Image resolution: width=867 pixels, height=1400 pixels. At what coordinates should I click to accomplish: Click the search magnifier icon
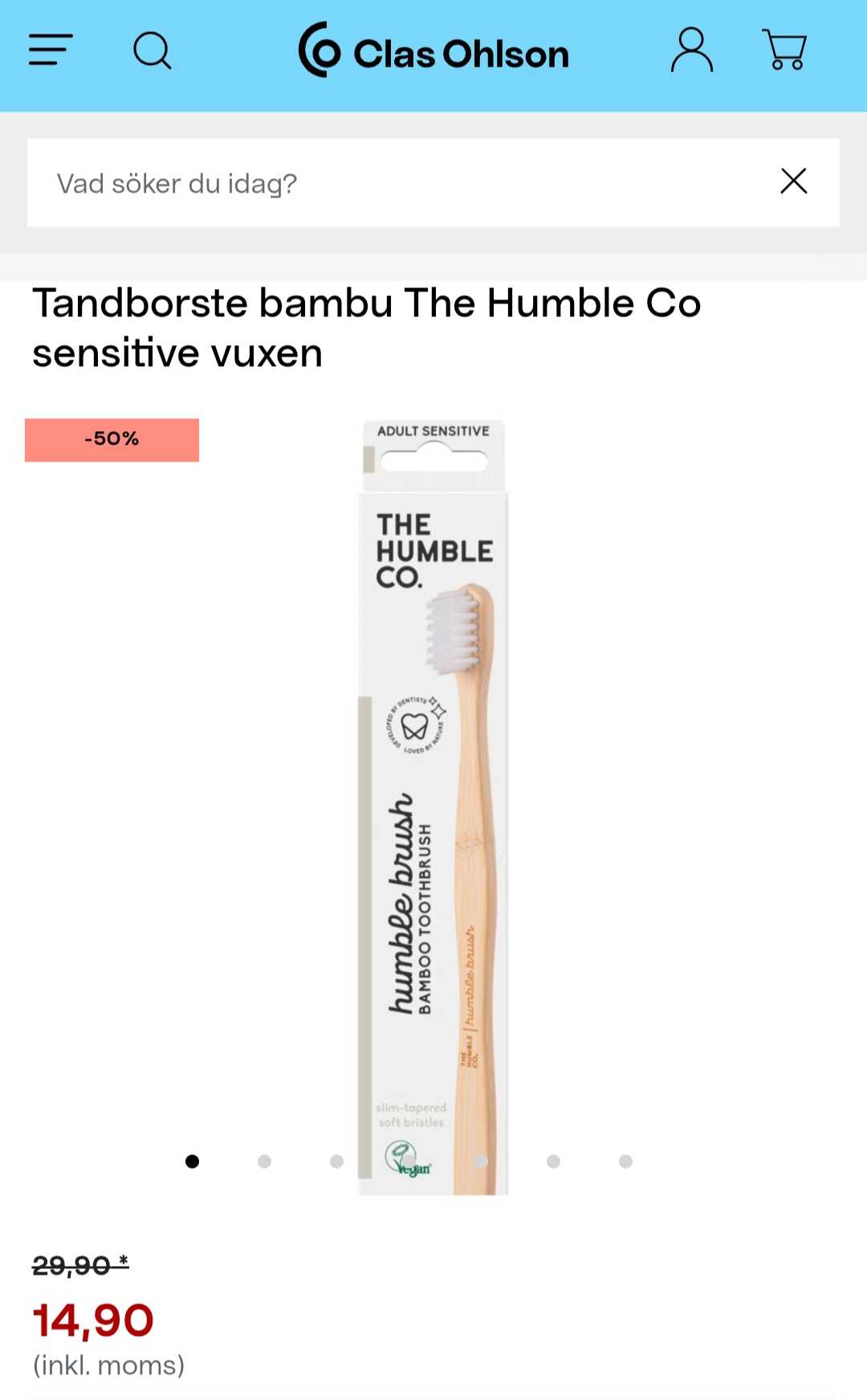pos(152,51)
